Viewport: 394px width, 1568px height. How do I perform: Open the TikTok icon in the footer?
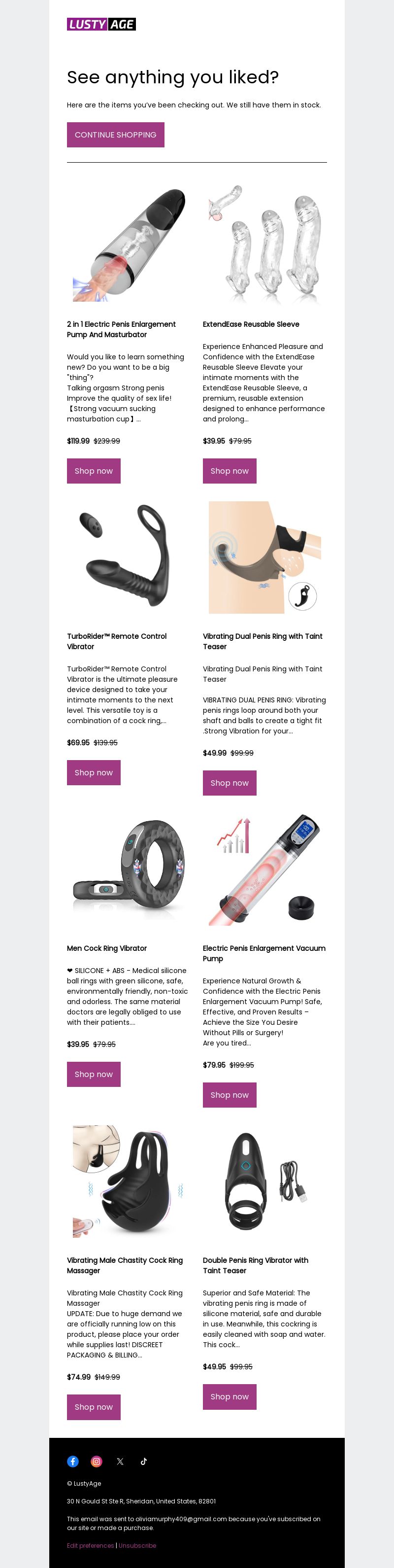pyautogui.click(x=143, y=1461)
